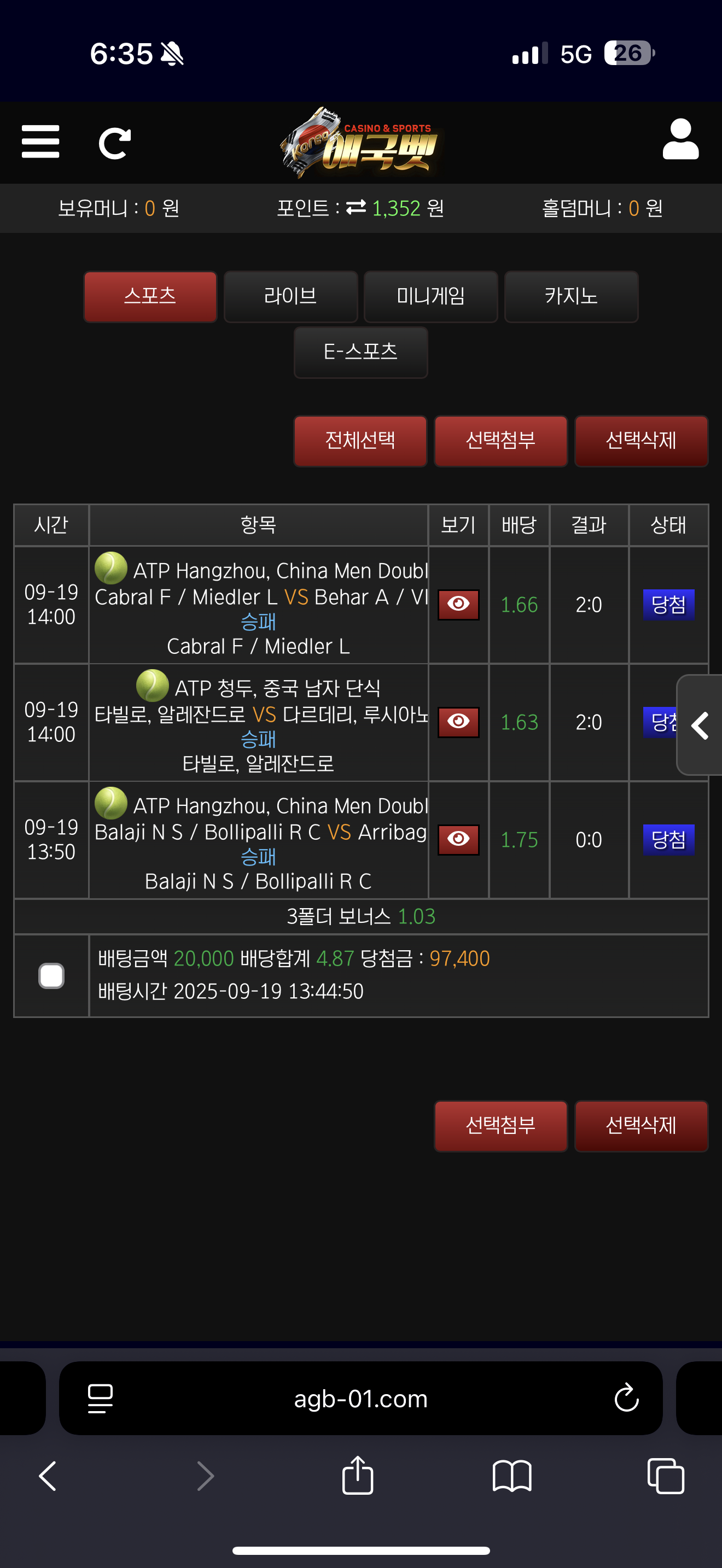
Task: Tap the bottom 선택첨부 button
Action: [500, 1126]
